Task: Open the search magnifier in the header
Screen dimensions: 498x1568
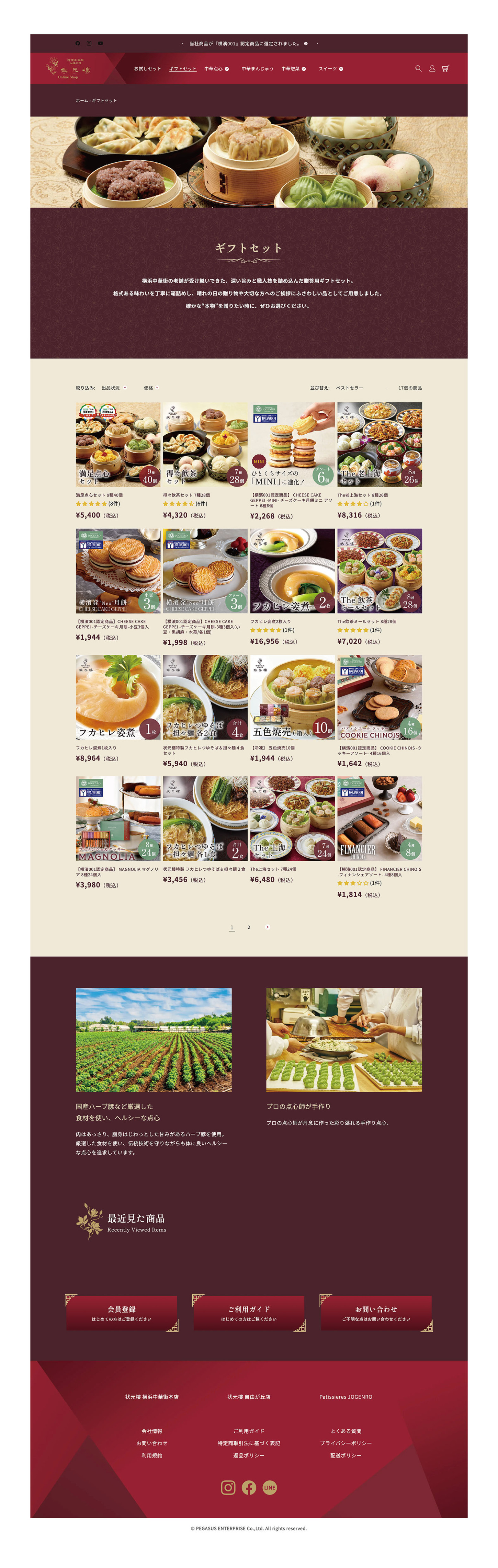Action: point(418,69)
